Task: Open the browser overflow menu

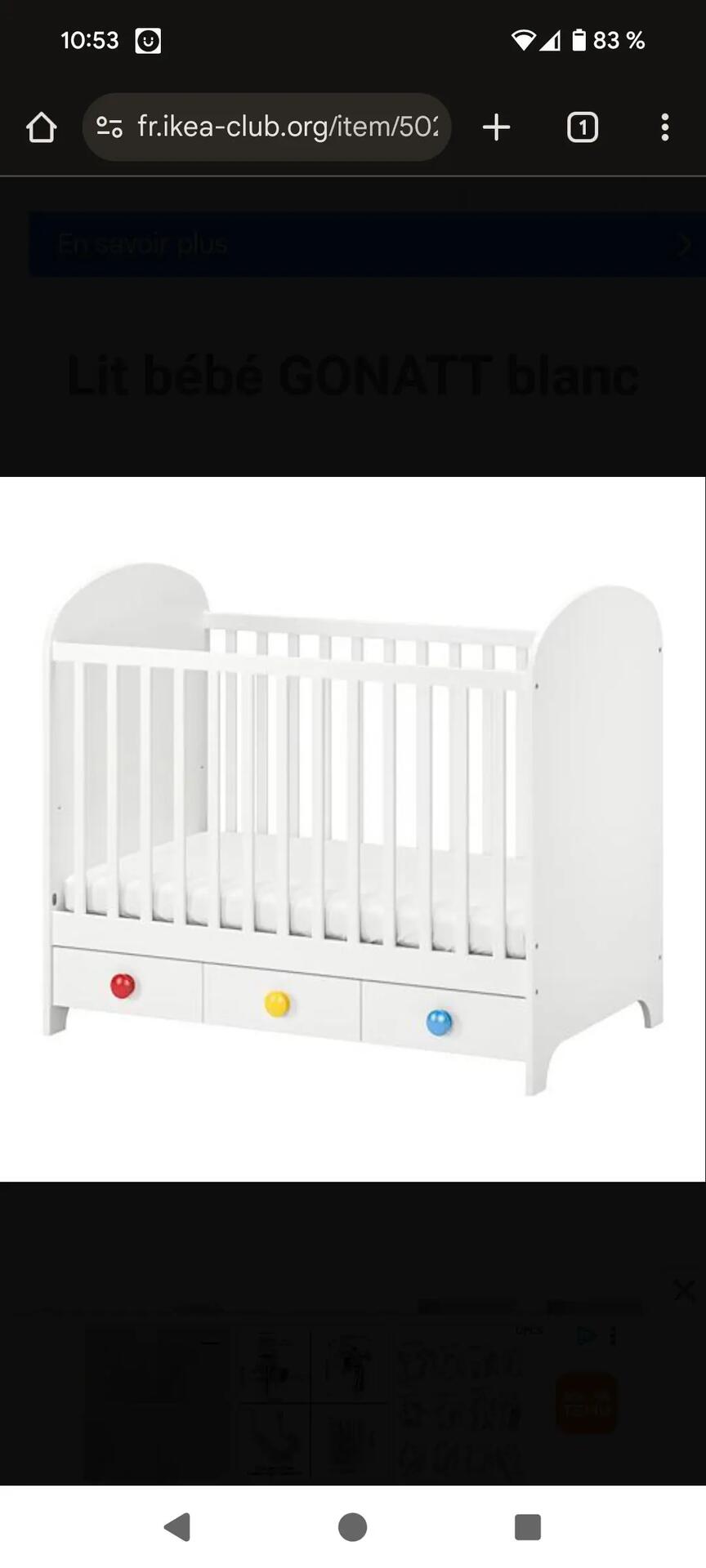Action: 664,127
